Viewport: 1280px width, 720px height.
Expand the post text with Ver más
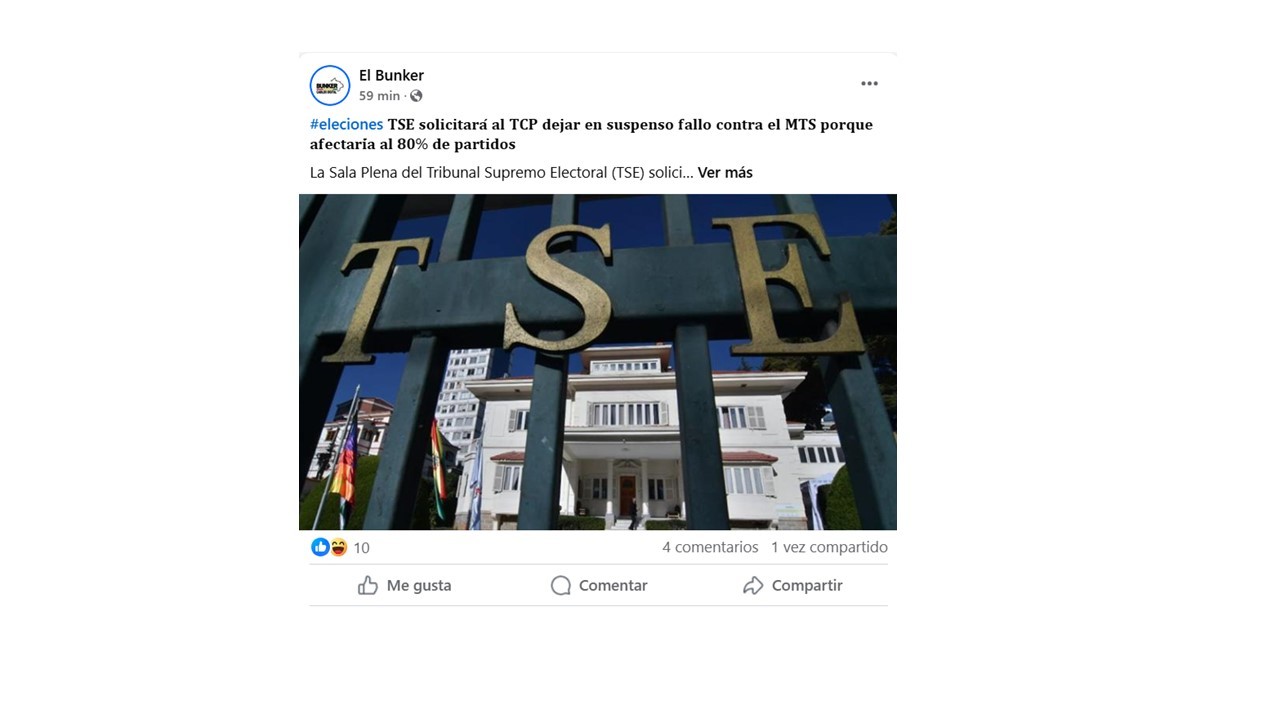point(725,172)
